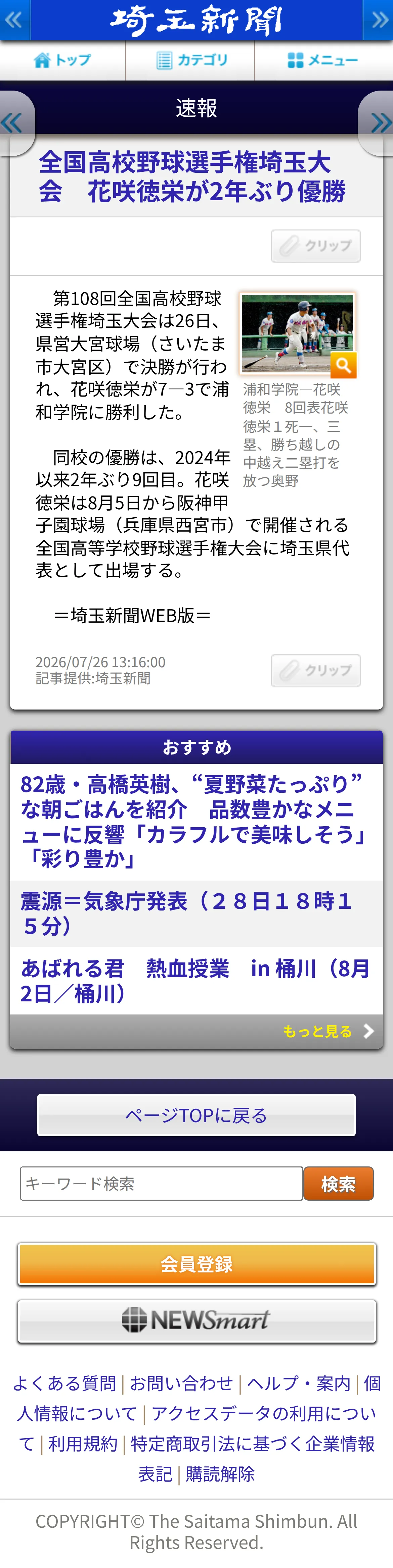Switch to the カテゴリ tab
393x1568 pixels.
coord(190,60)
